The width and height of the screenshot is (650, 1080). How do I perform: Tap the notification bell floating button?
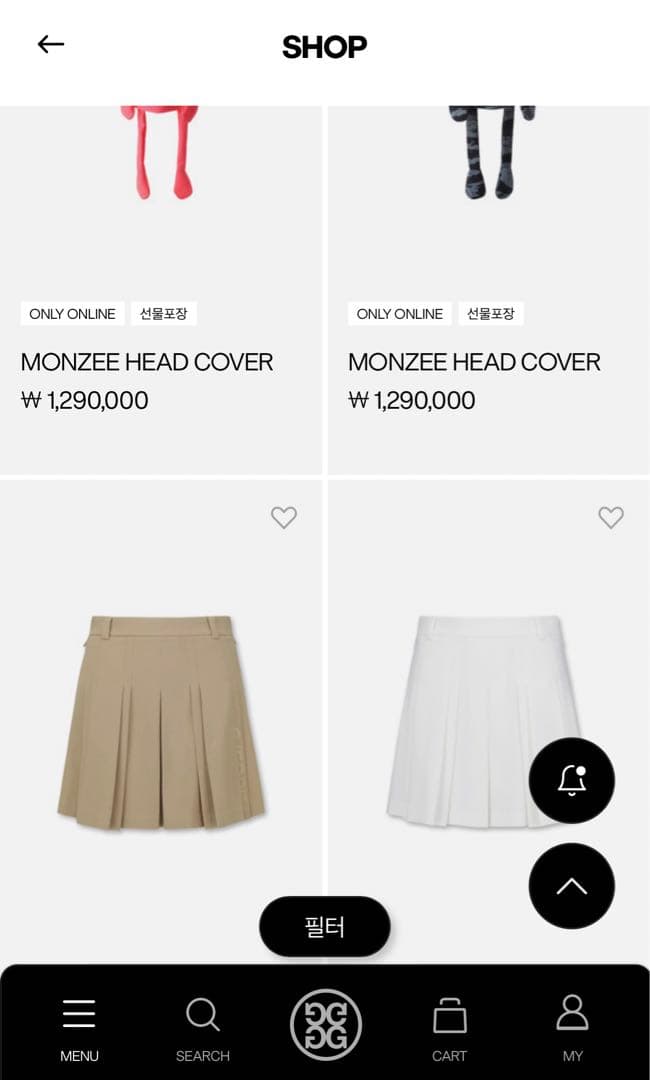pyautogui.click(x=571, y=781)
